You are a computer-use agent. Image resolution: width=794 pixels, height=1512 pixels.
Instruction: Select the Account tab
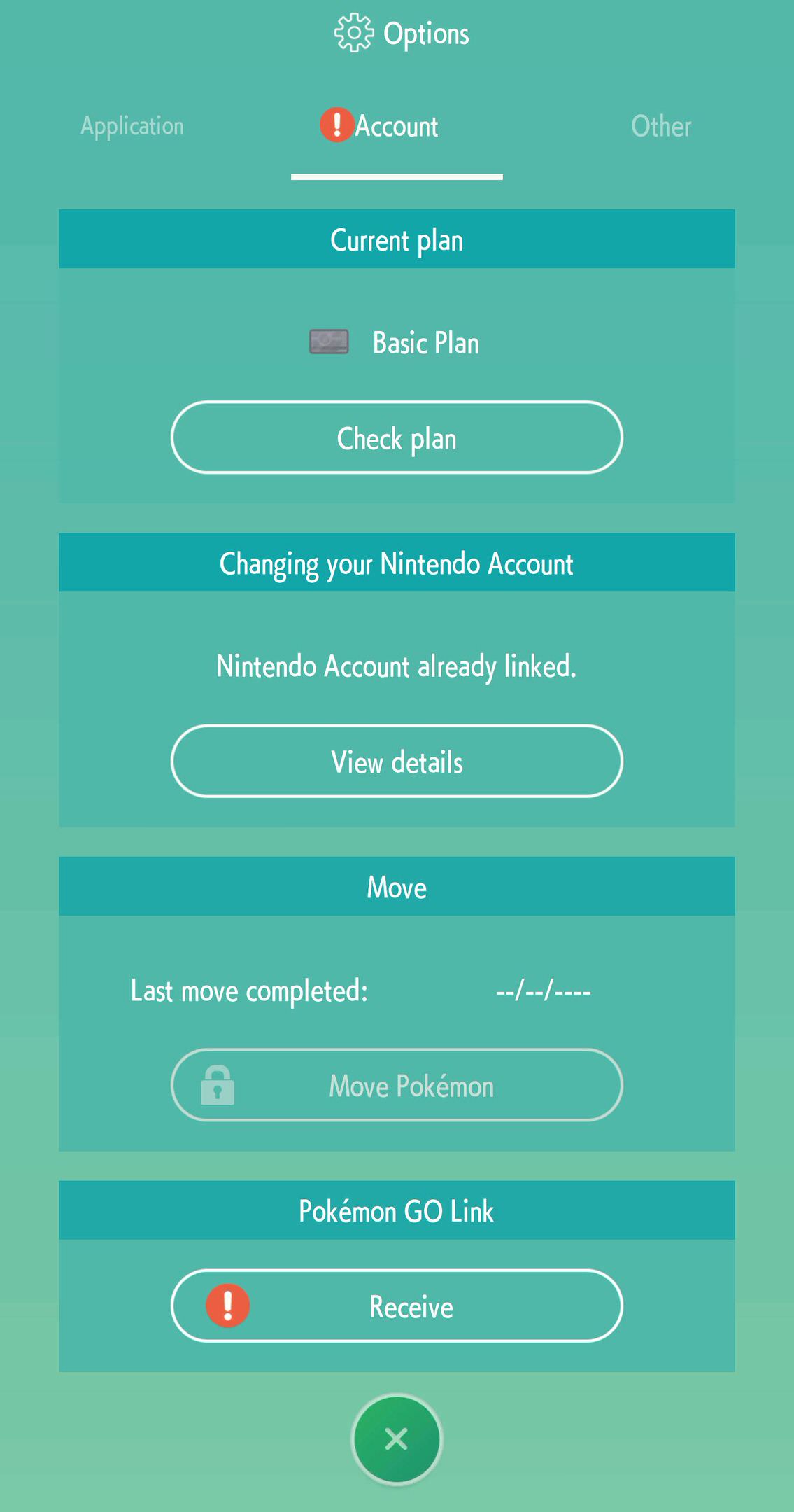point(396,127)
